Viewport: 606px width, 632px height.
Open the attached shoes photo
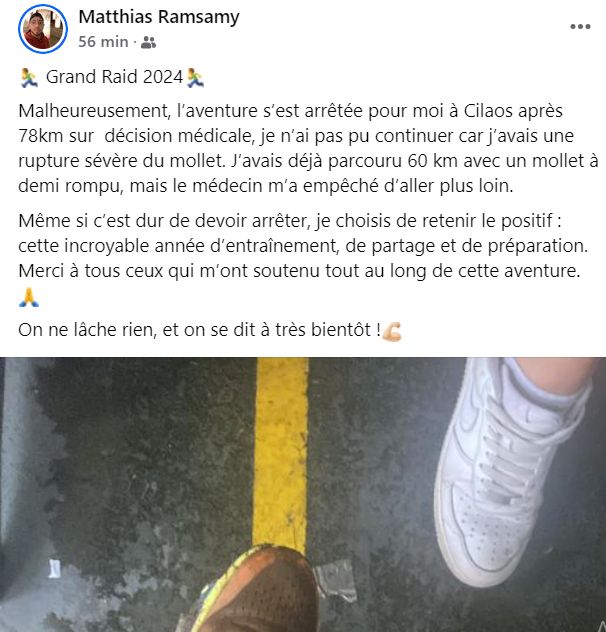303,494
